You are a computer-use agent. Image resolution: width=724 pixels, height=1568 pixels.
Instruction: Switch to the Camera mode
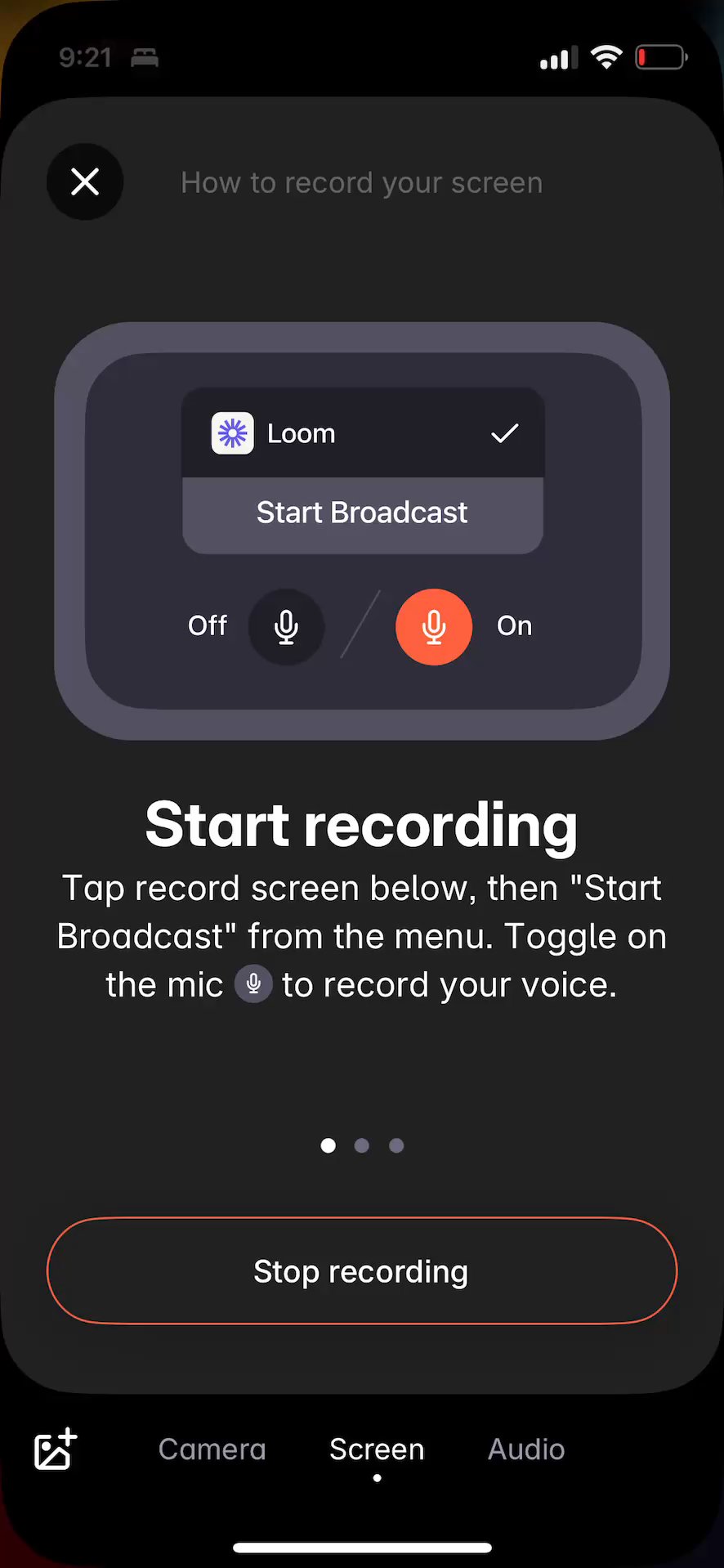click(212, 1449)
